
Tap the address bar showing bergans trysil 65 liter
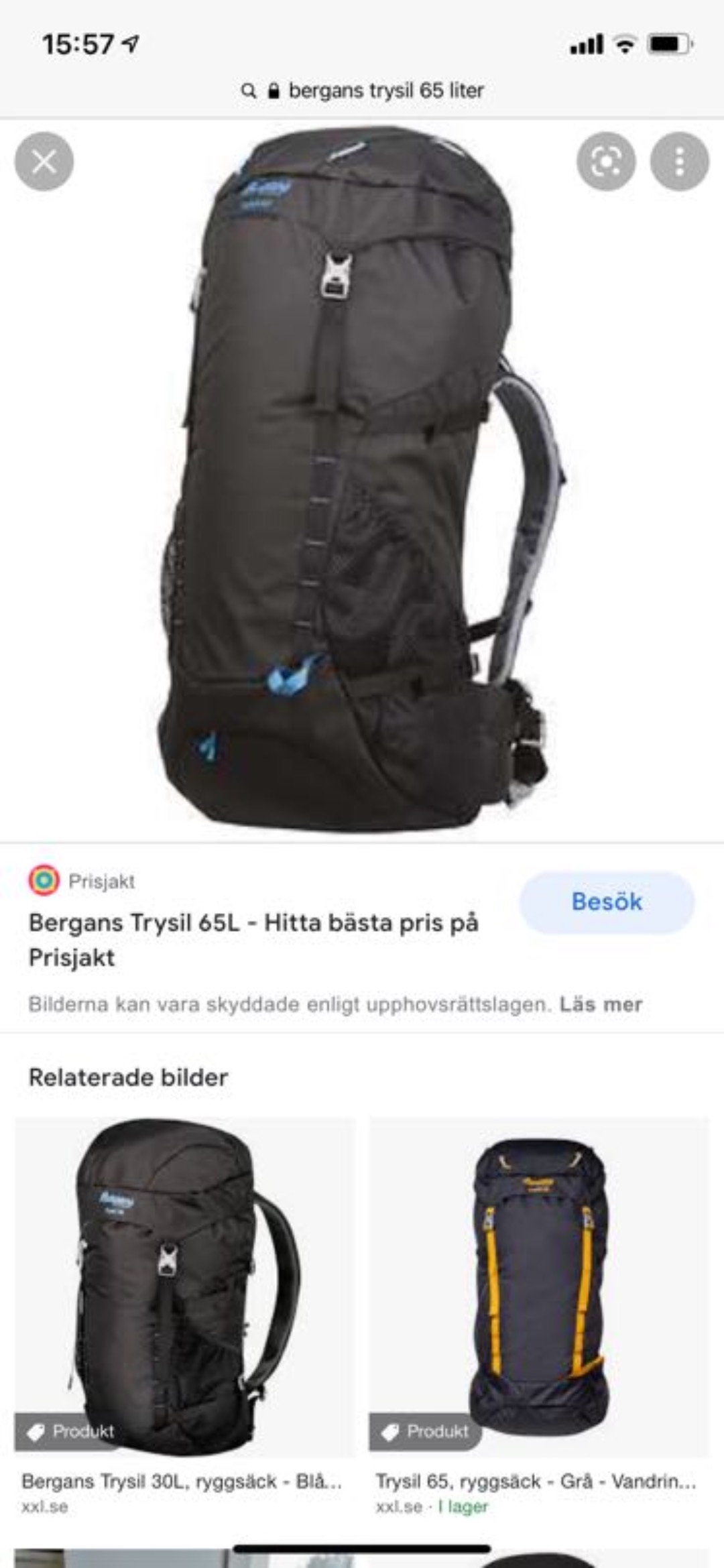click(x=363, y=91)
